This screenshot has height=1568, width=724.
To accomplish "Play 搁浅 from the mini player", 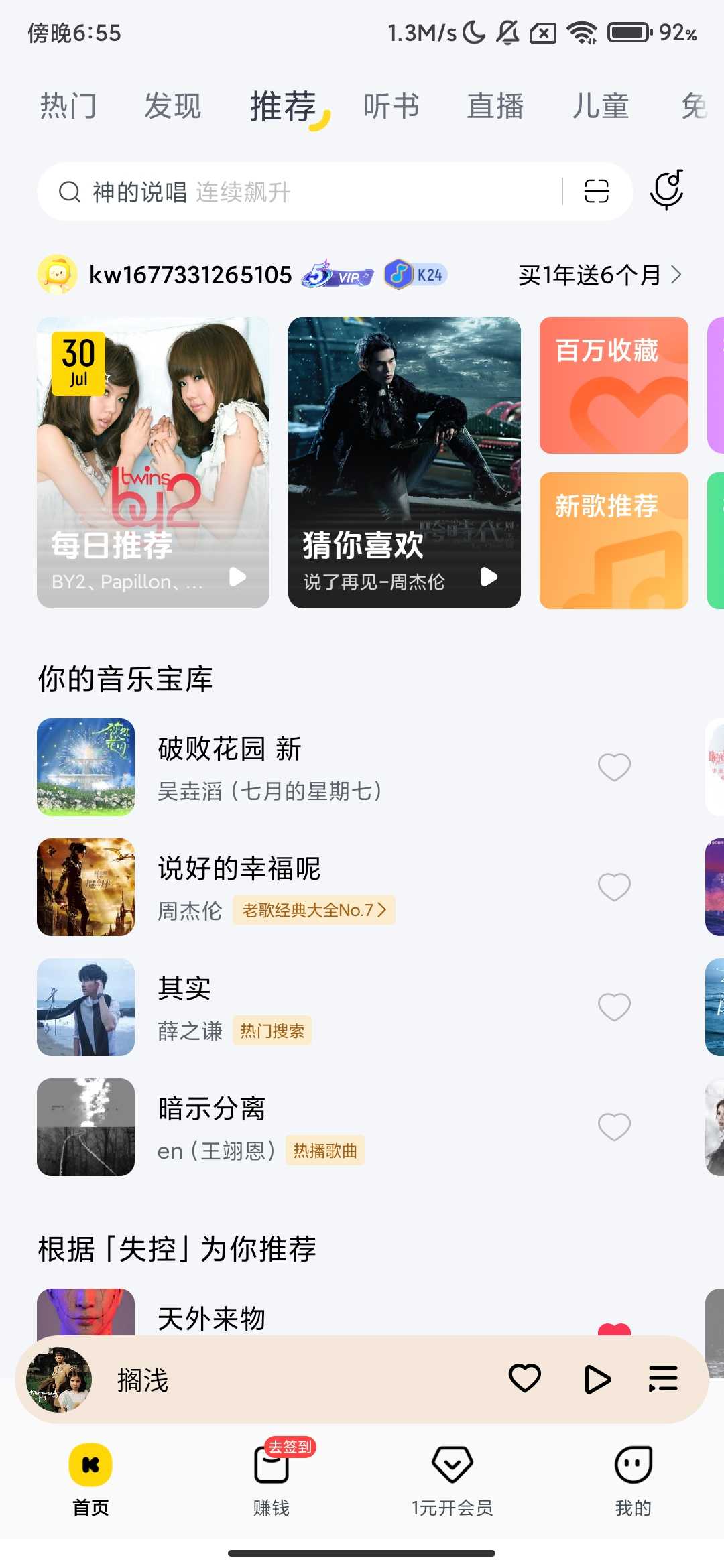I will click(x=596, y=1379).
